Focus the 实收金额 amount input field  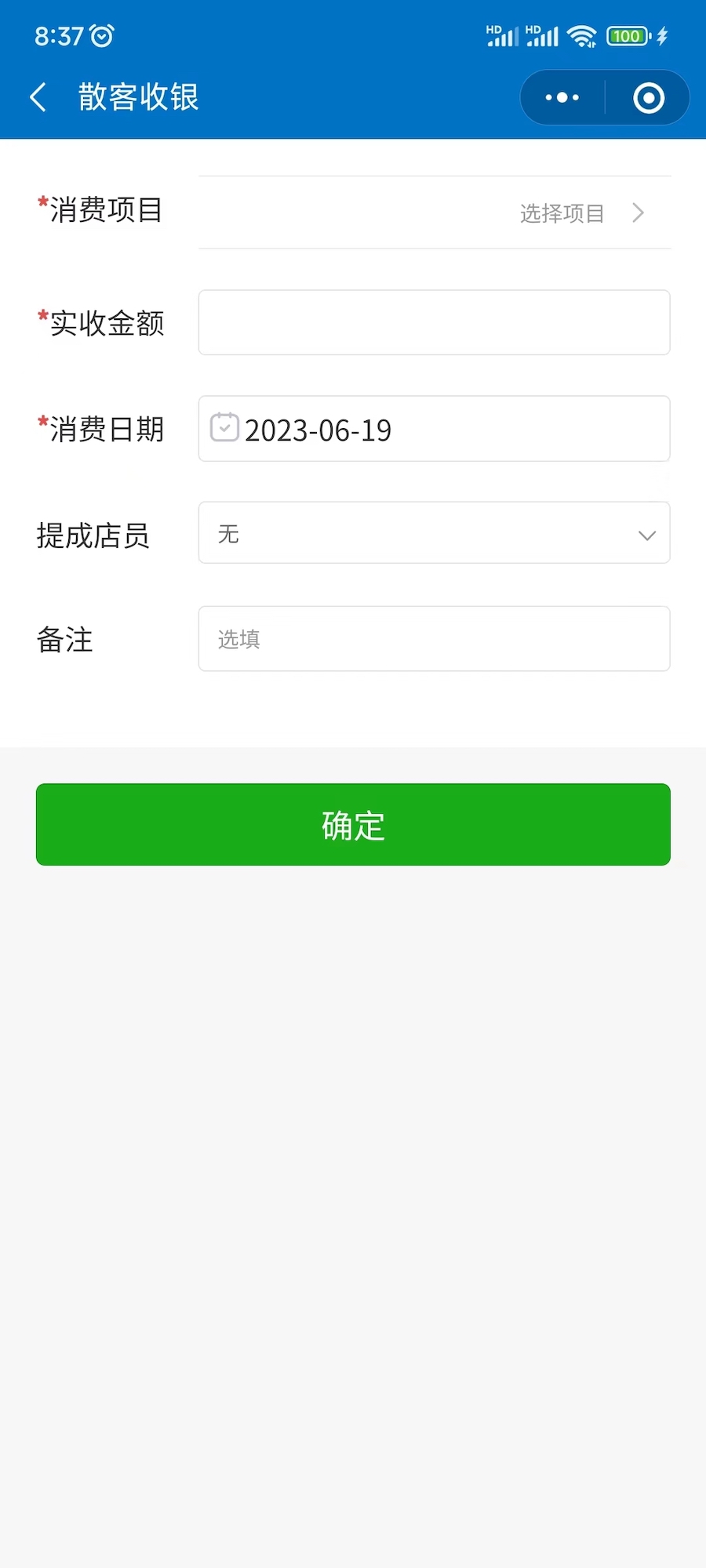pyautogui.click(x=434, y=322)
